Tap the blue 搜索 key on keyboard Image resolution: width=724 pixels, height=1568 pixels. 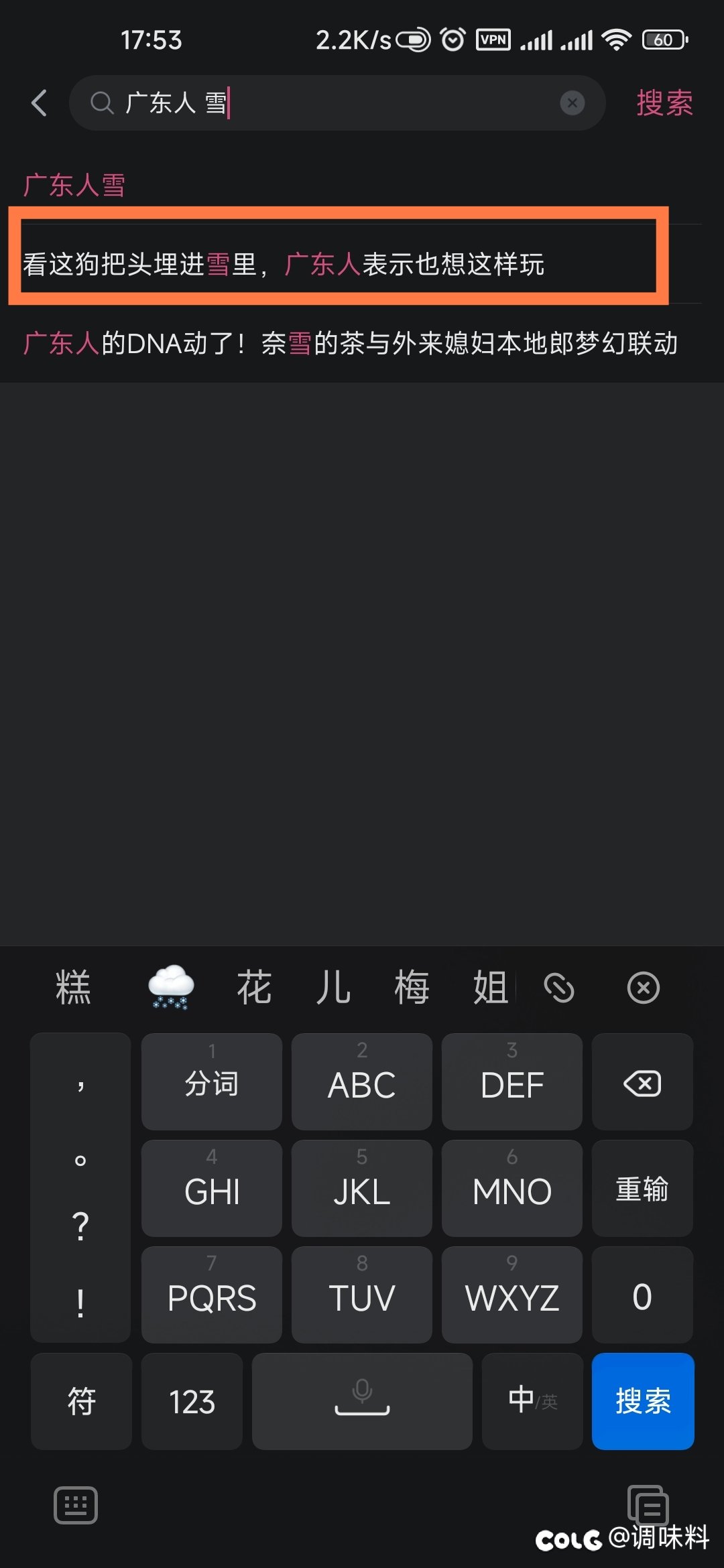tap(643, 1401)
